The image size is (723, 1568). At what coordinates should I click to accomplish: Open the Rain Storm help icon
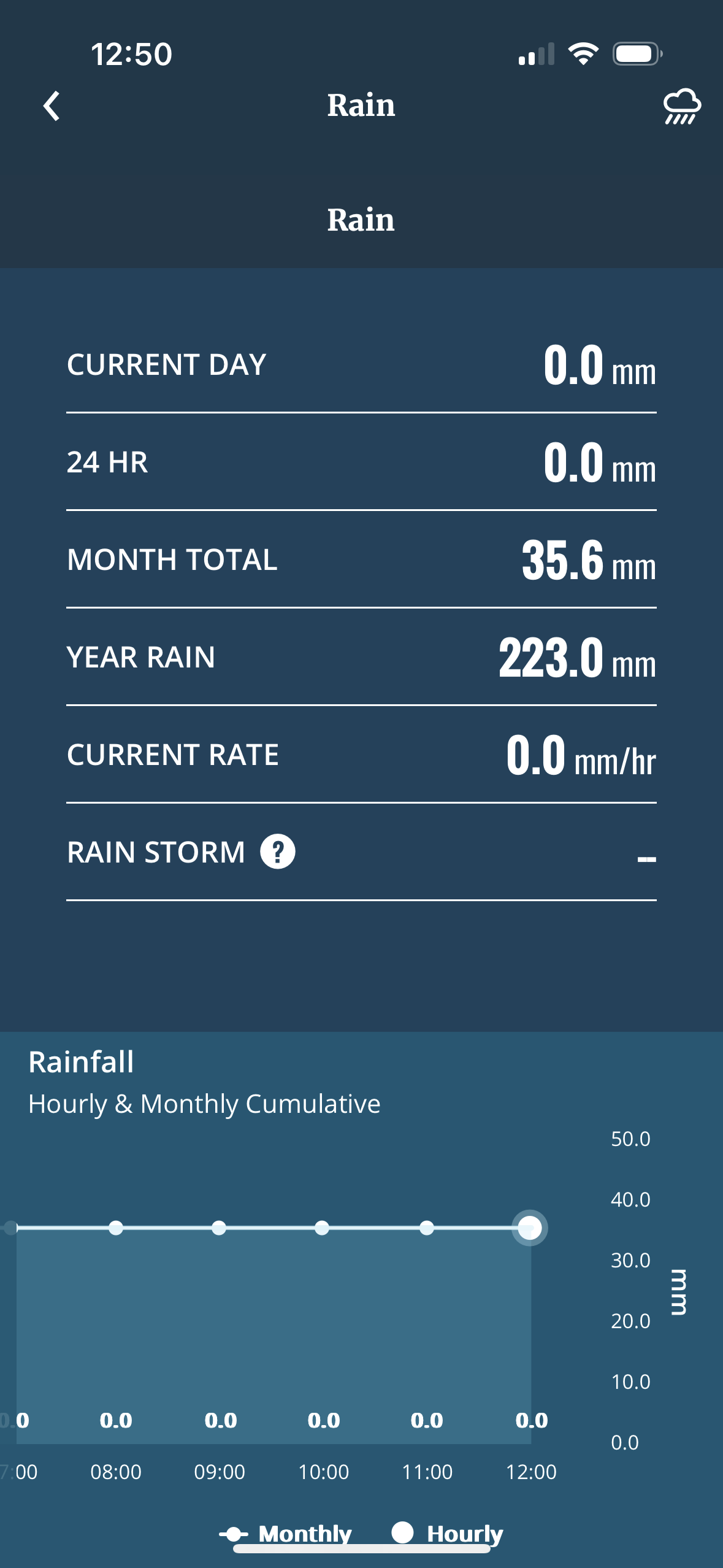tap(278, 851)
